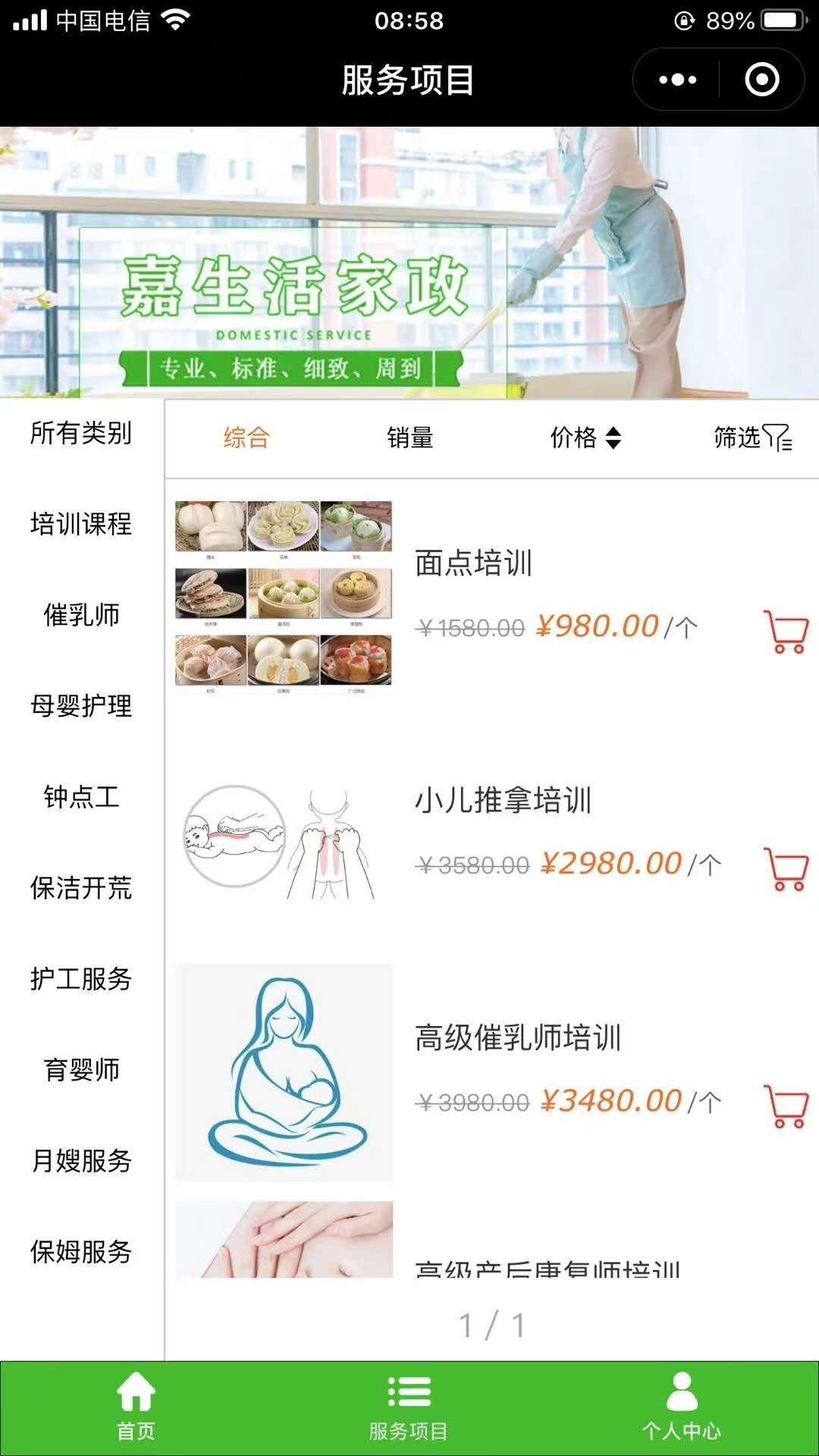The image size is (819, 1456).
Task: Open the 筛选 filter options
Action: pos(752,438)
